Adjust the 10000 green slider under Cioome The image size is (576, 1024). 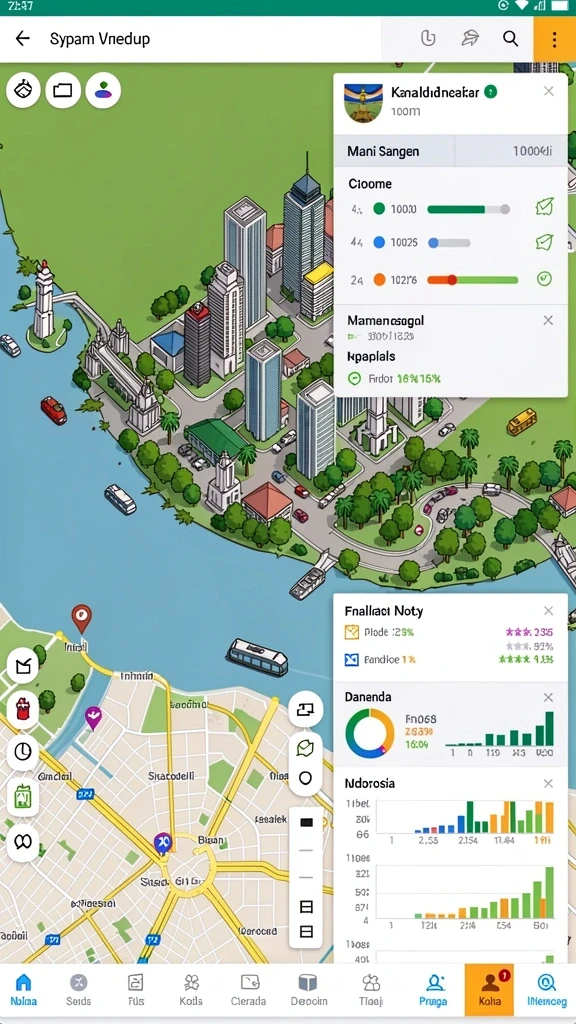tap(468, 209)
